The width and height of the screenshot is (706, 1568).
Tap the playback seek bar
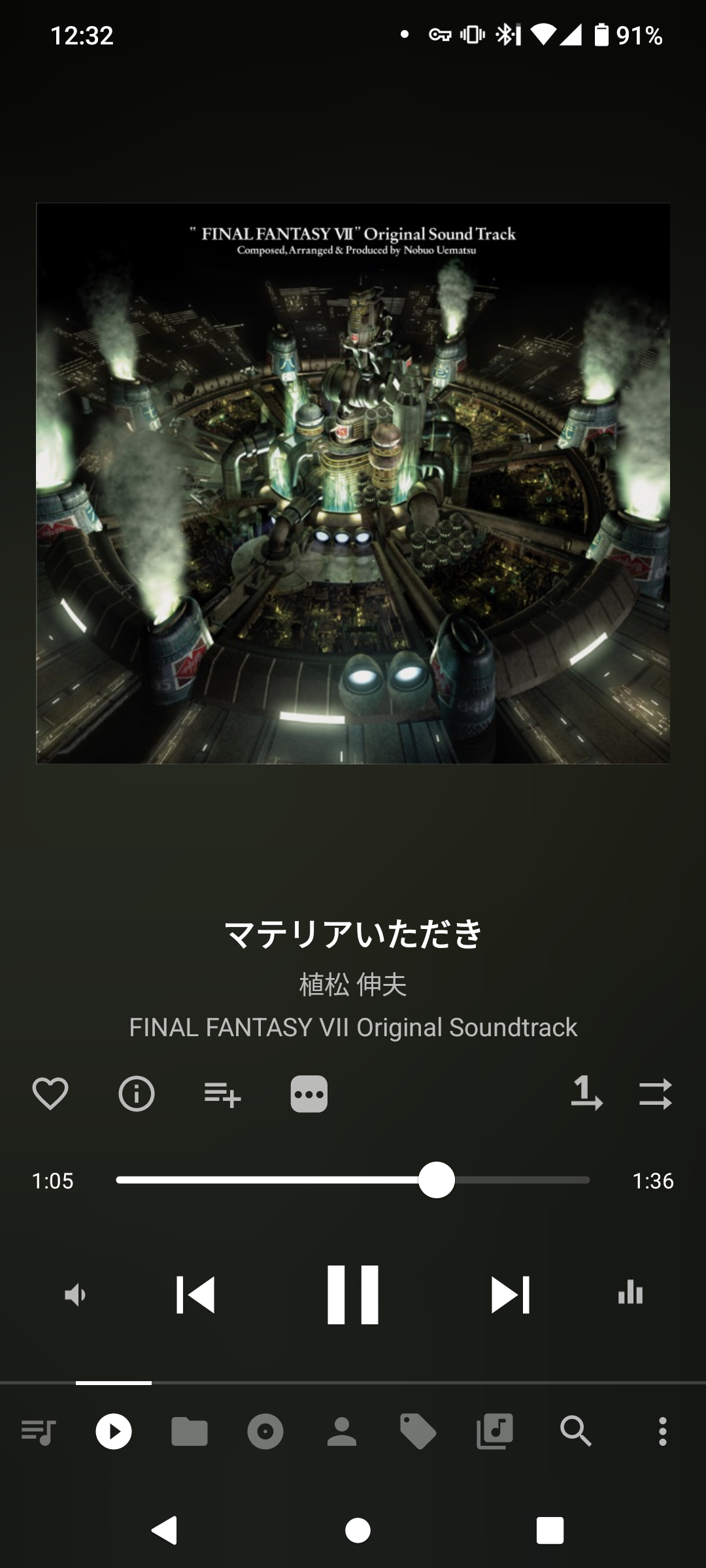coord(353,1180)
